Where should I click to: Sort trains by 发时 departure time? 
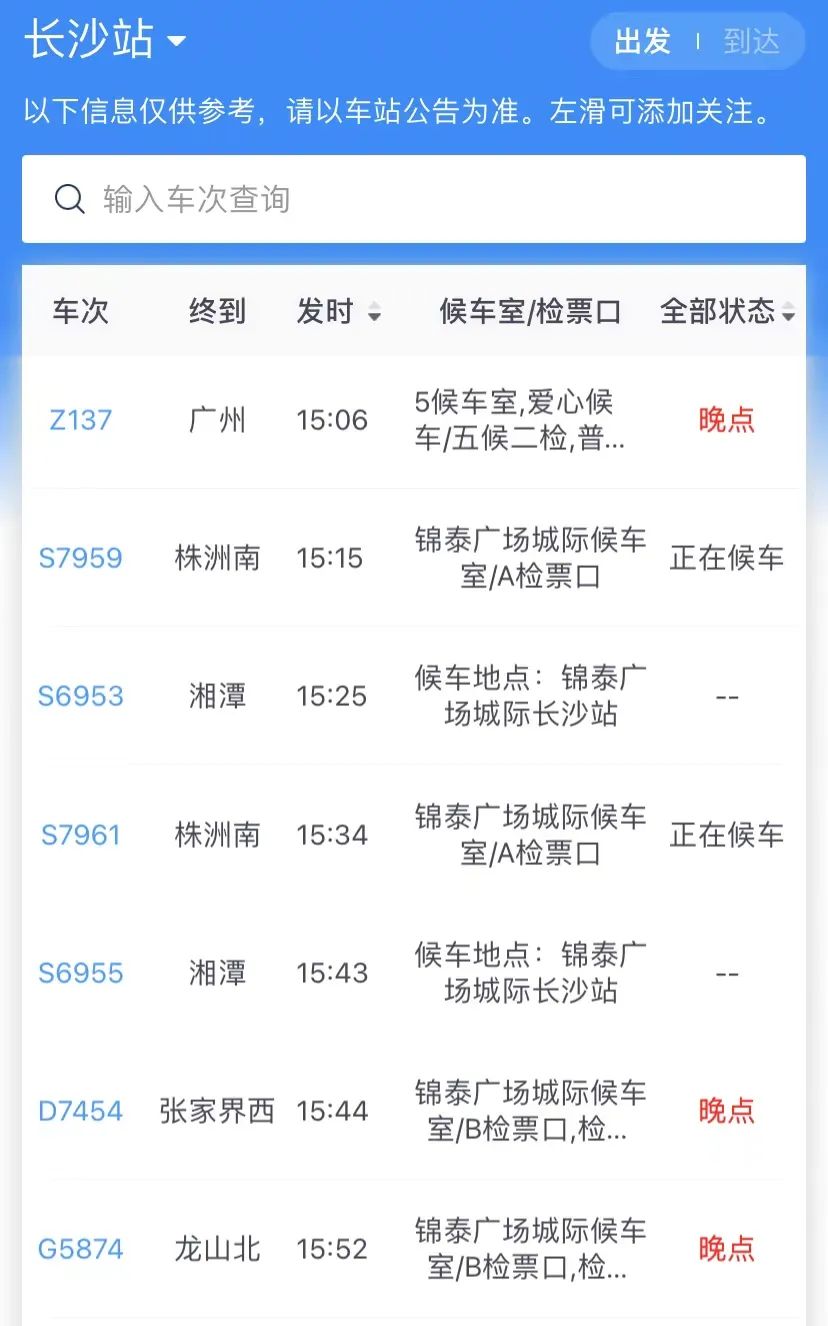(x=338, y=312)
